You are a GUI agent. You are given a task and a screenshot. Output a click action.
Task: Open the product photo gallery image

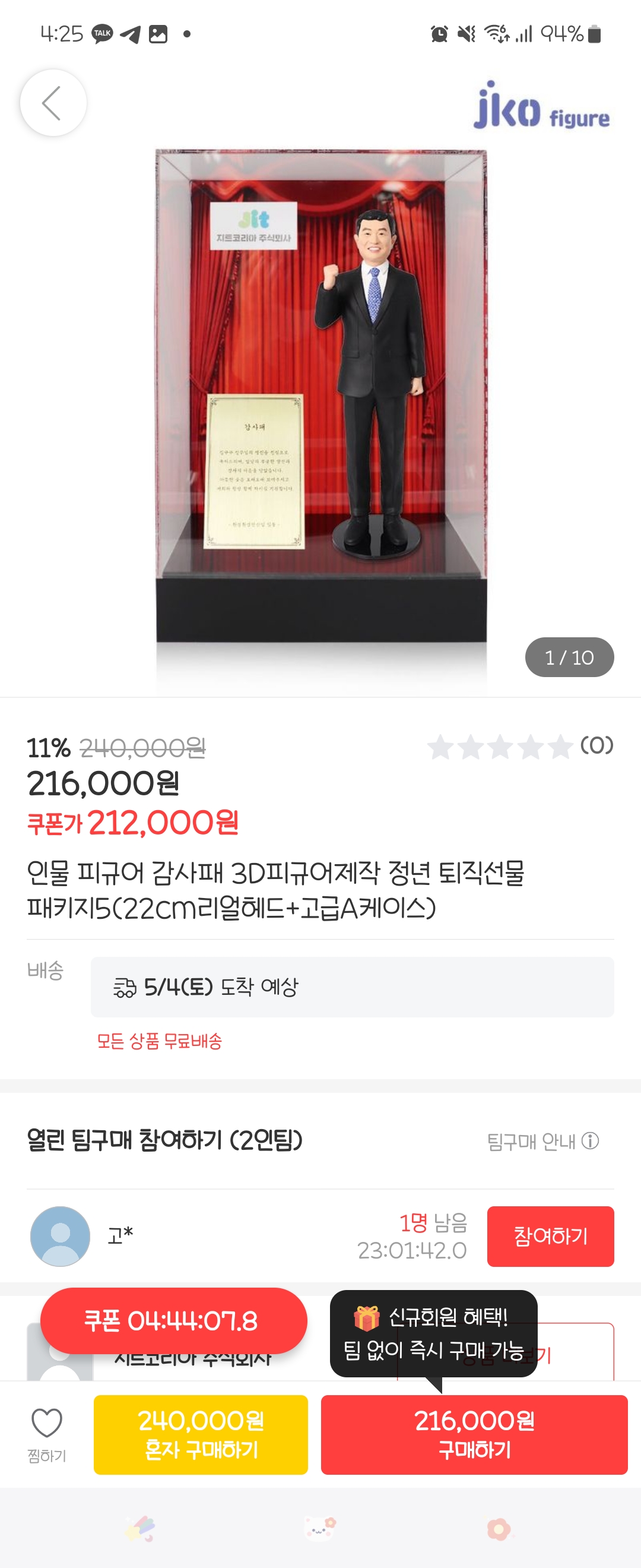[321, 396]
